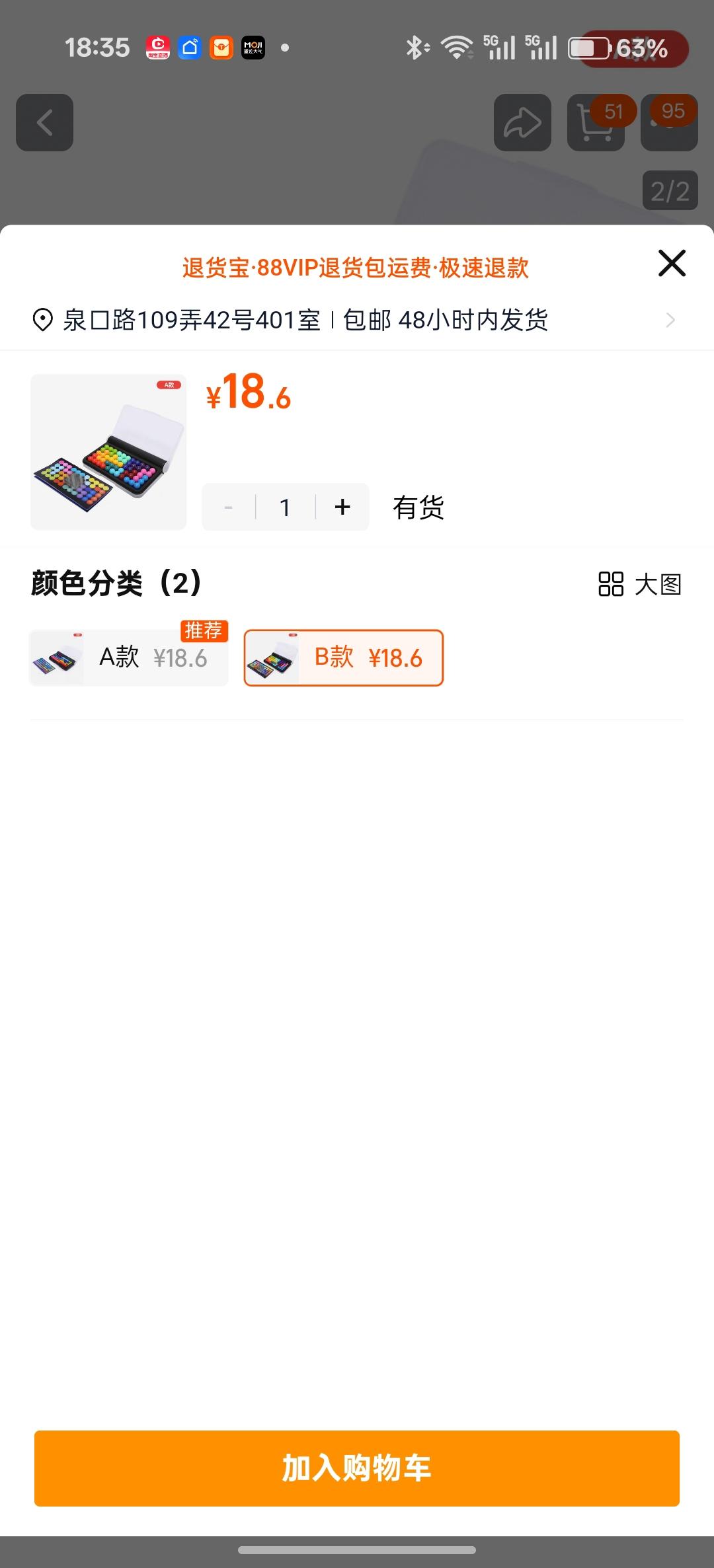Share this product

click(522, 123)
